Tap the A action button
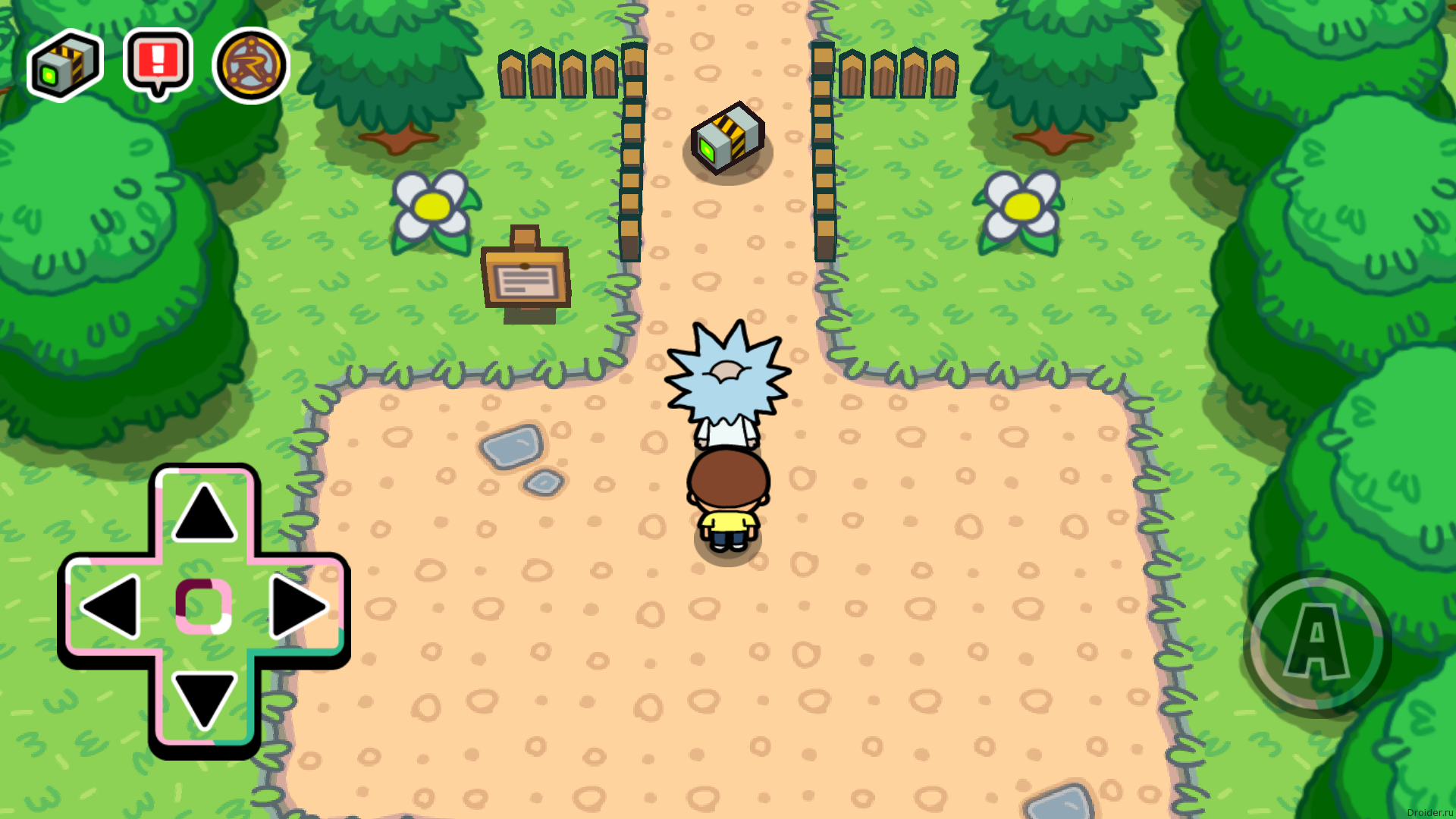1456x819 pixels. coord(1317,643)
